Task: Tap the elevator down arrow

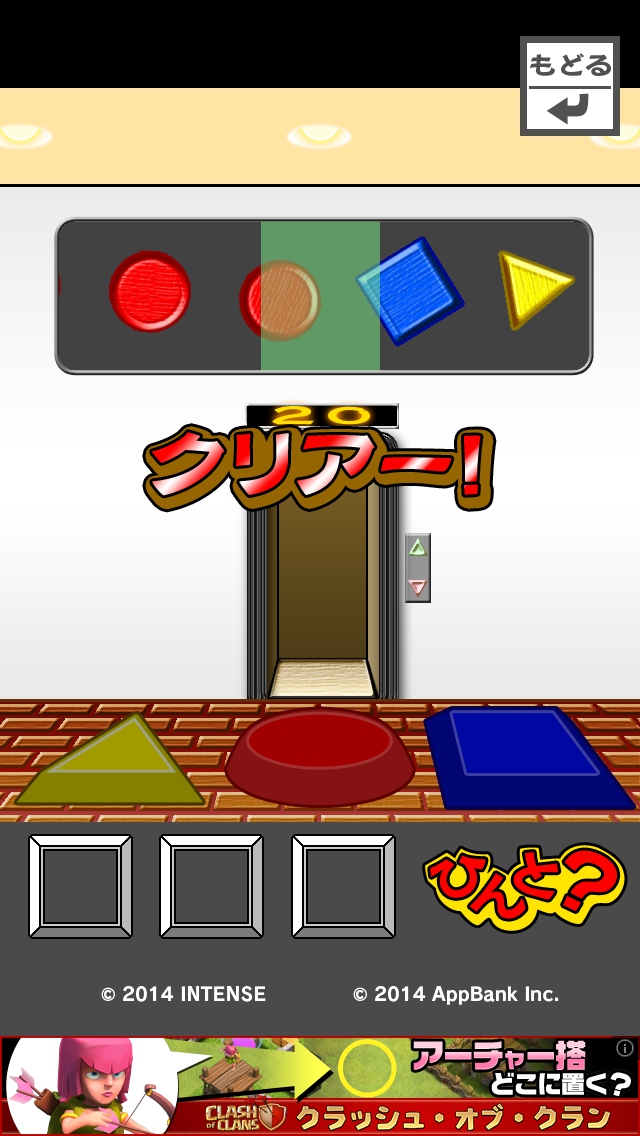Action: [418, 586]
